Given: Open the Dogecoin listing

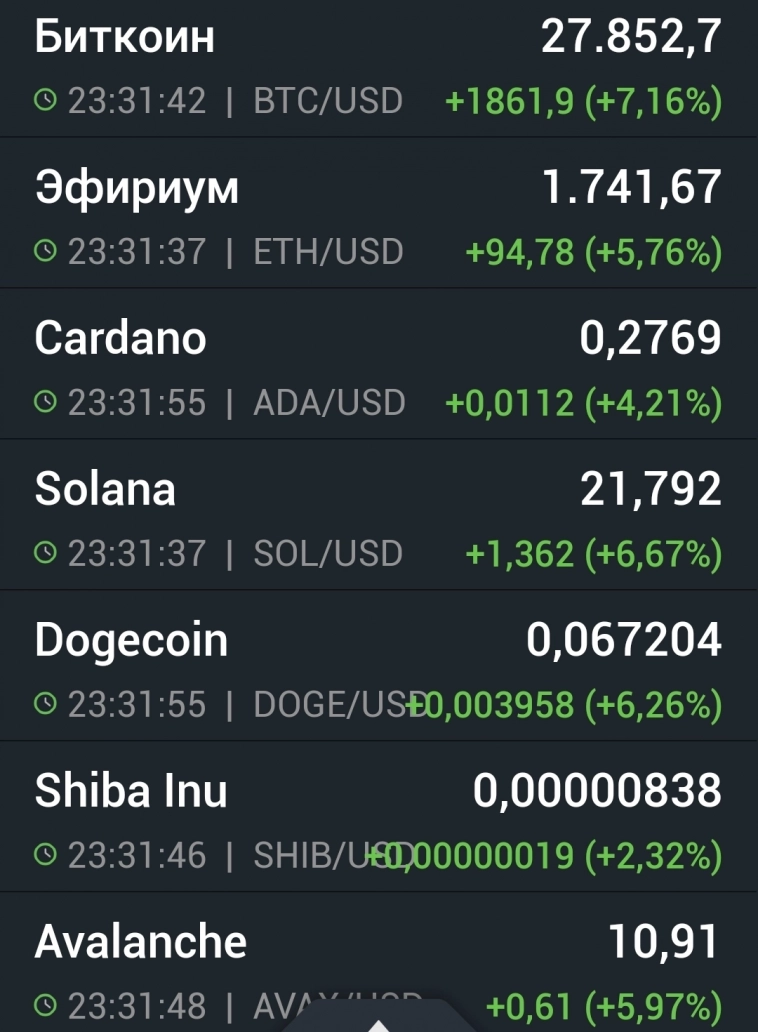Looking at the screenshot, I should (x=379, y=664).
